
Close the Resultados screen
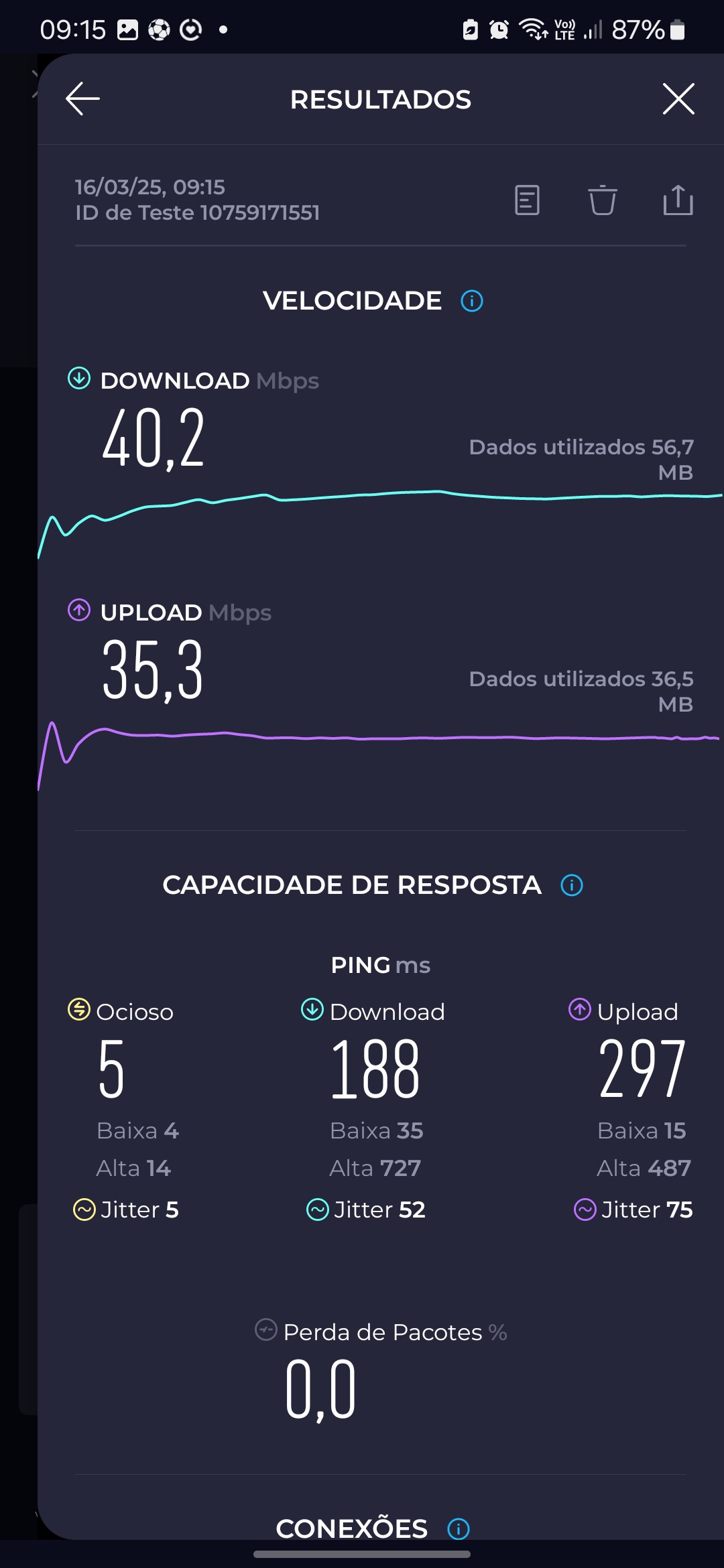(x=678, y=99)
